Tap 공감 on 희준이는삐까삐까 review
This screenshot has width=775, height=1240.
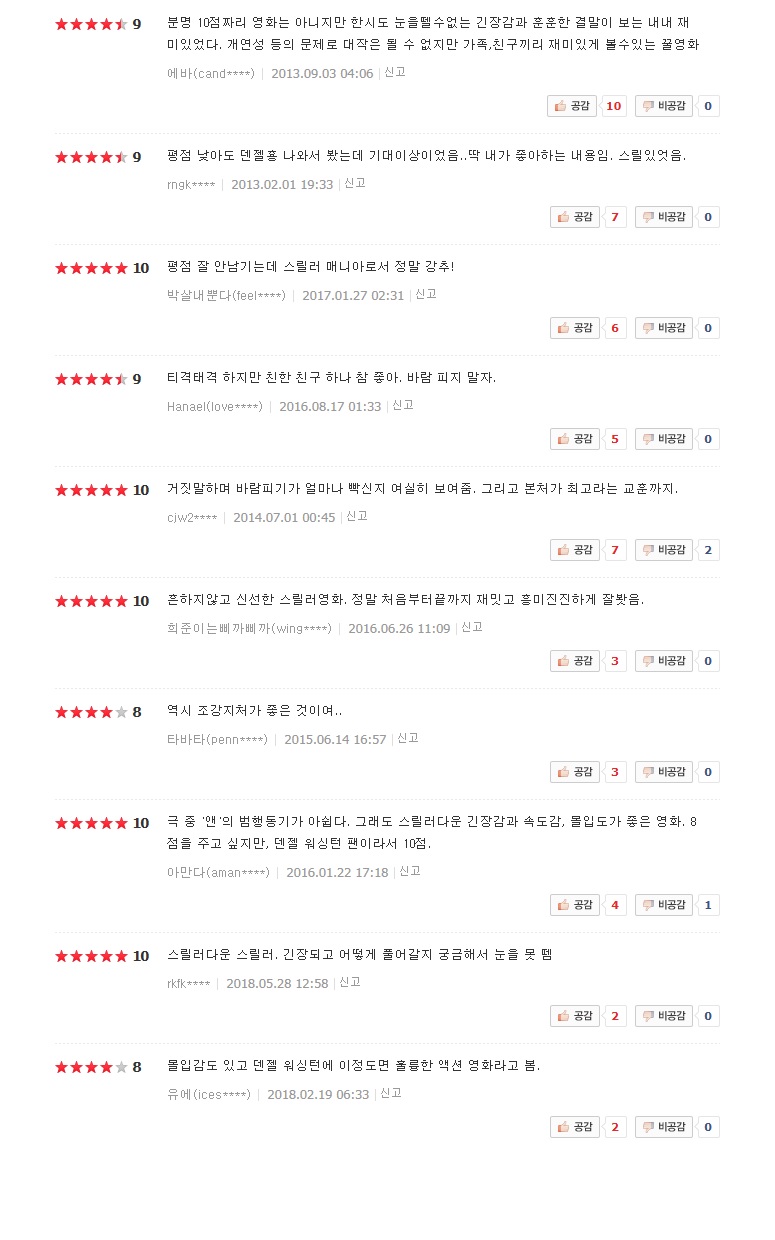(x=575, y=661)
